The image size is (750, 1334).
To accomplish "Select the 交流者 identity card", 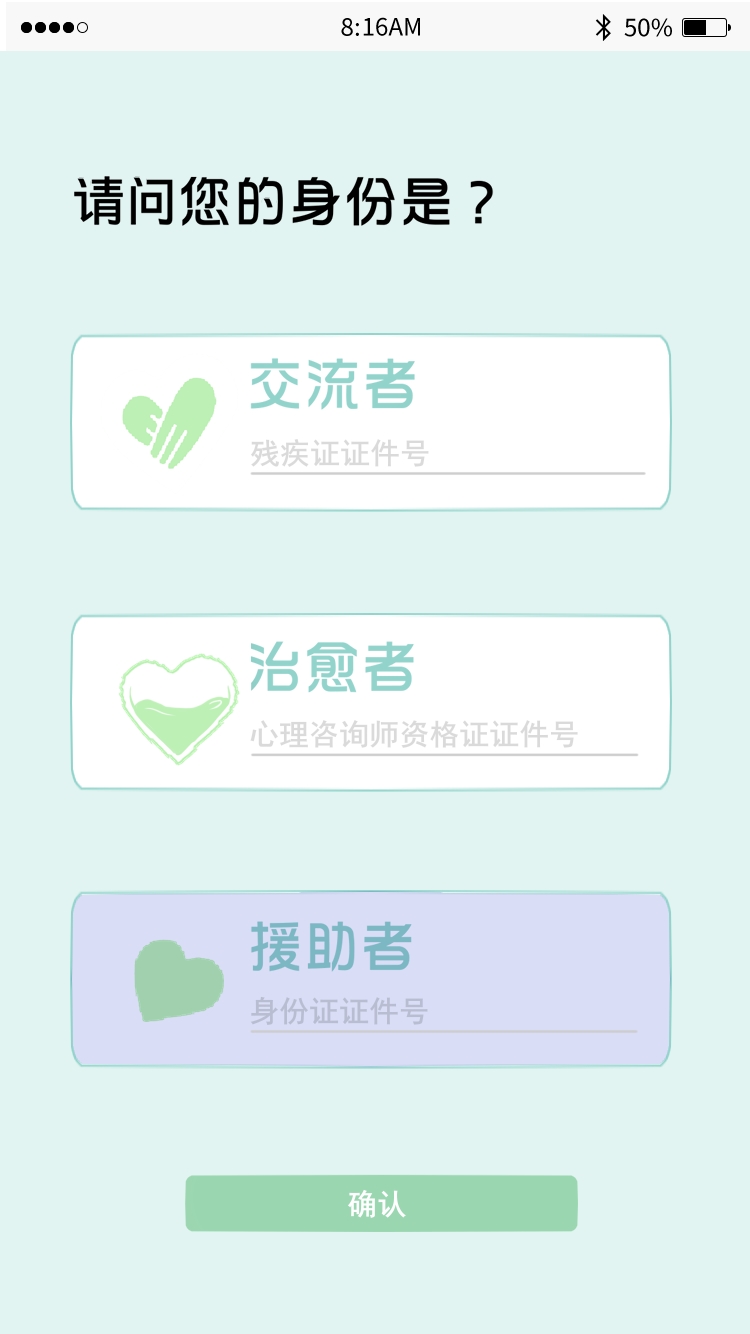I will click(x=332, y=385).
